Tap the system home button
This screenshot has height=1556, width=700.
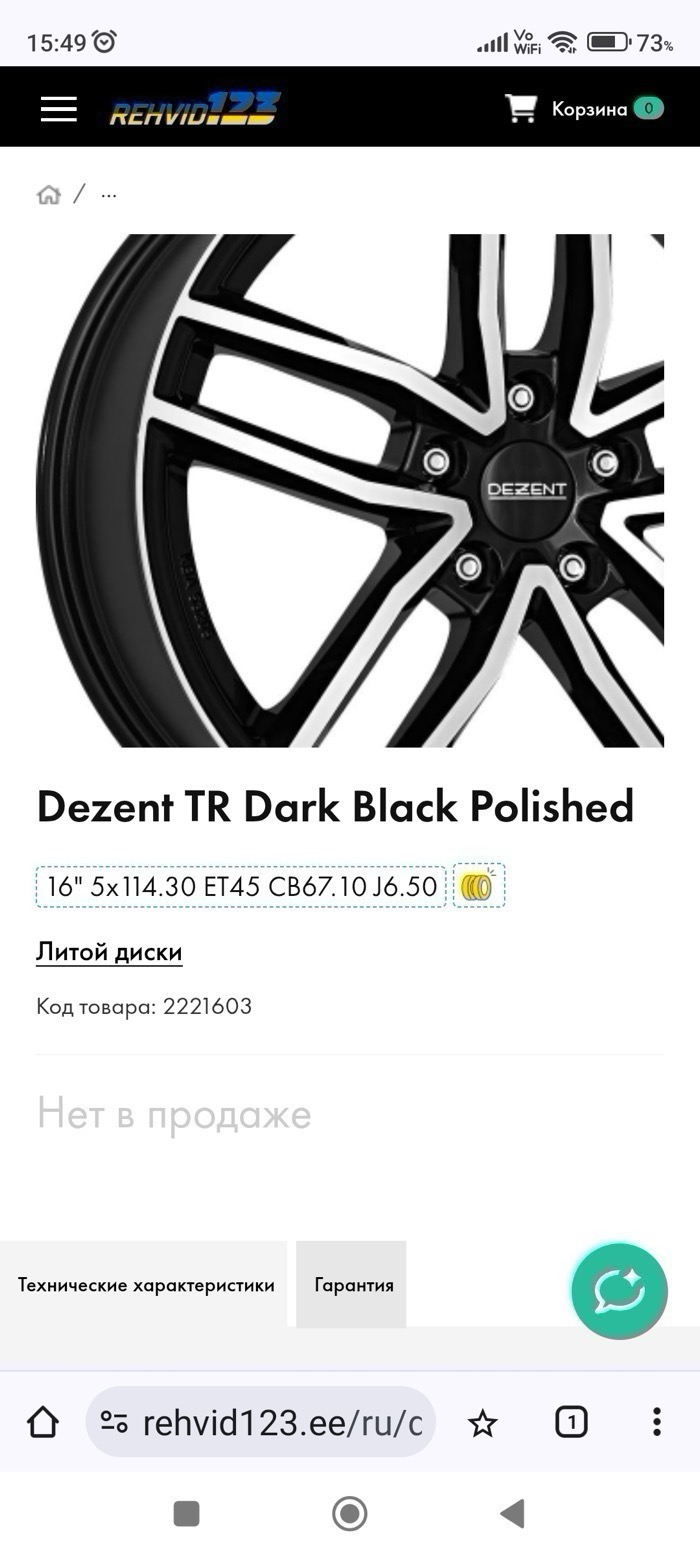click(349, 1514)
